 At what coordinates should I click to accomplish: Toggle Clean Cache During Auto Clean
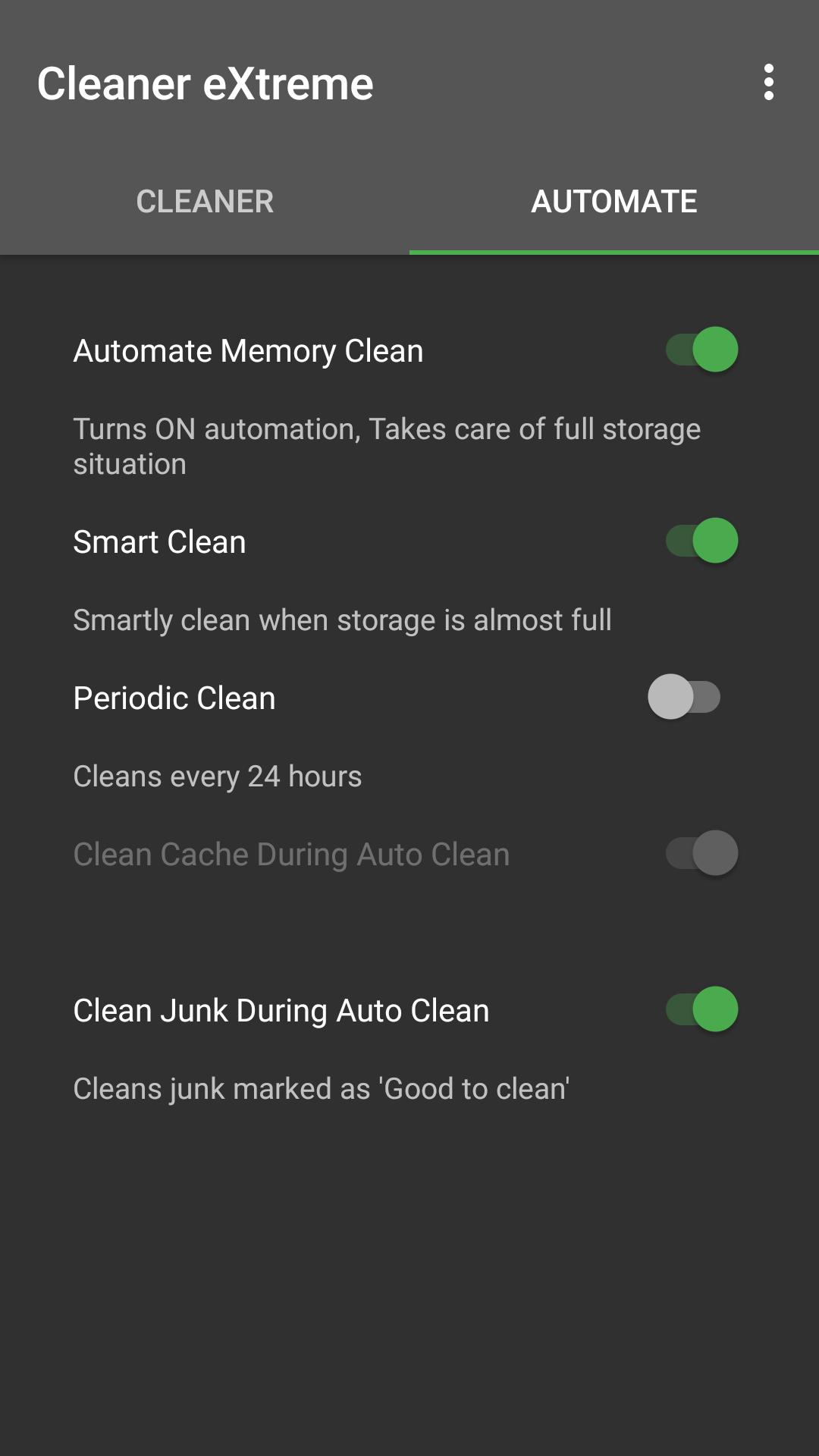point(699,853)
